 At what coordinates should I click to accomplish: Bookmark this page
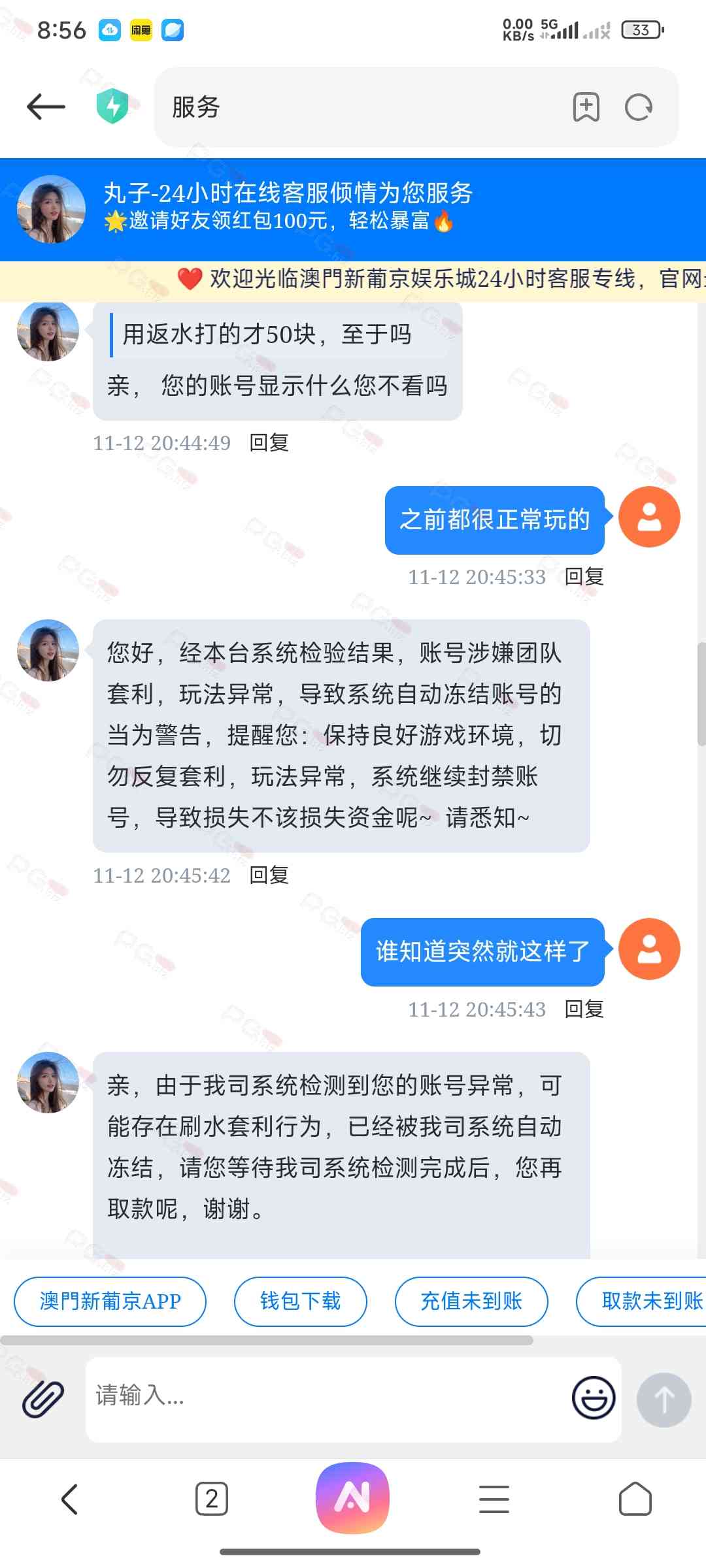tap(586, 107)
